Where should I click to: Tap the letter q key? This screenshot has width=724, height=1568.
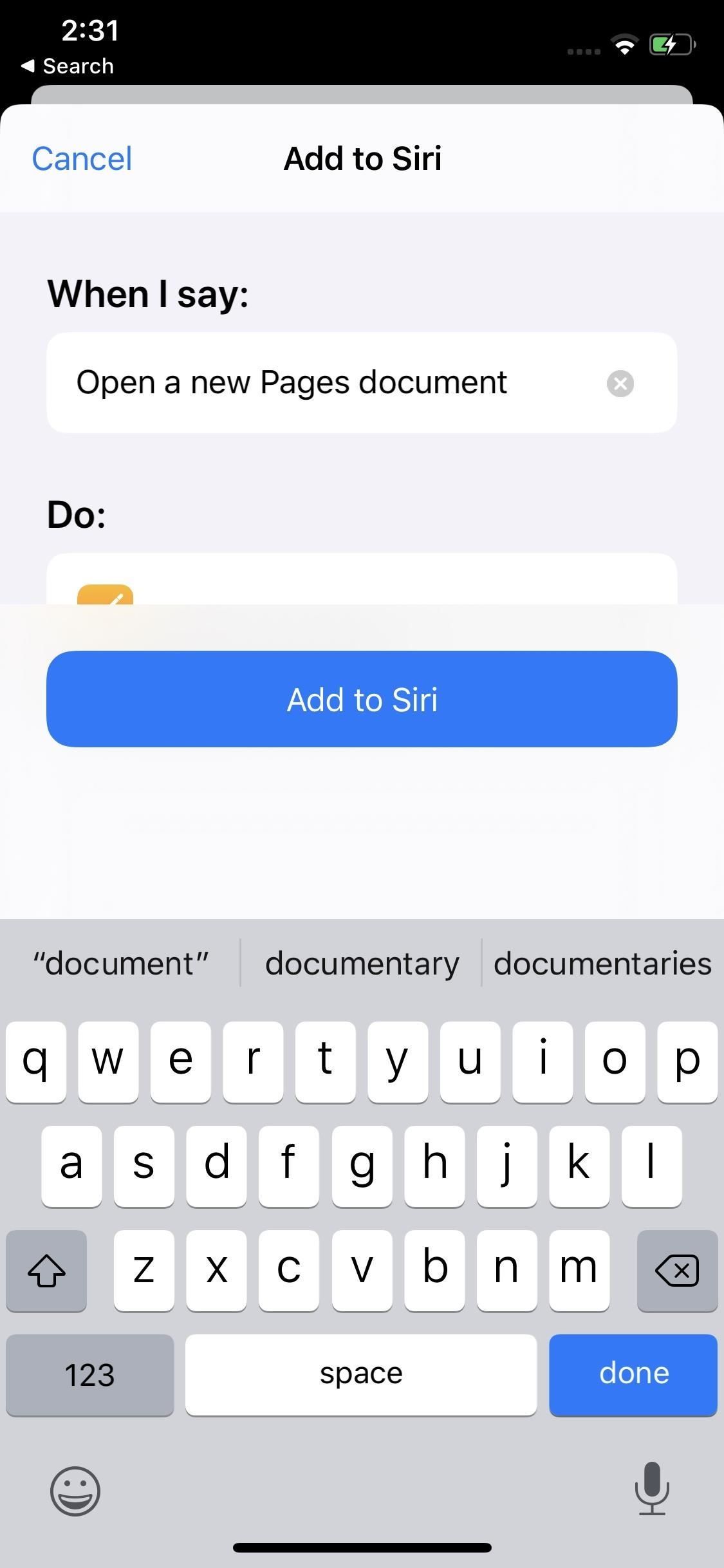[x=36, y=1062]
